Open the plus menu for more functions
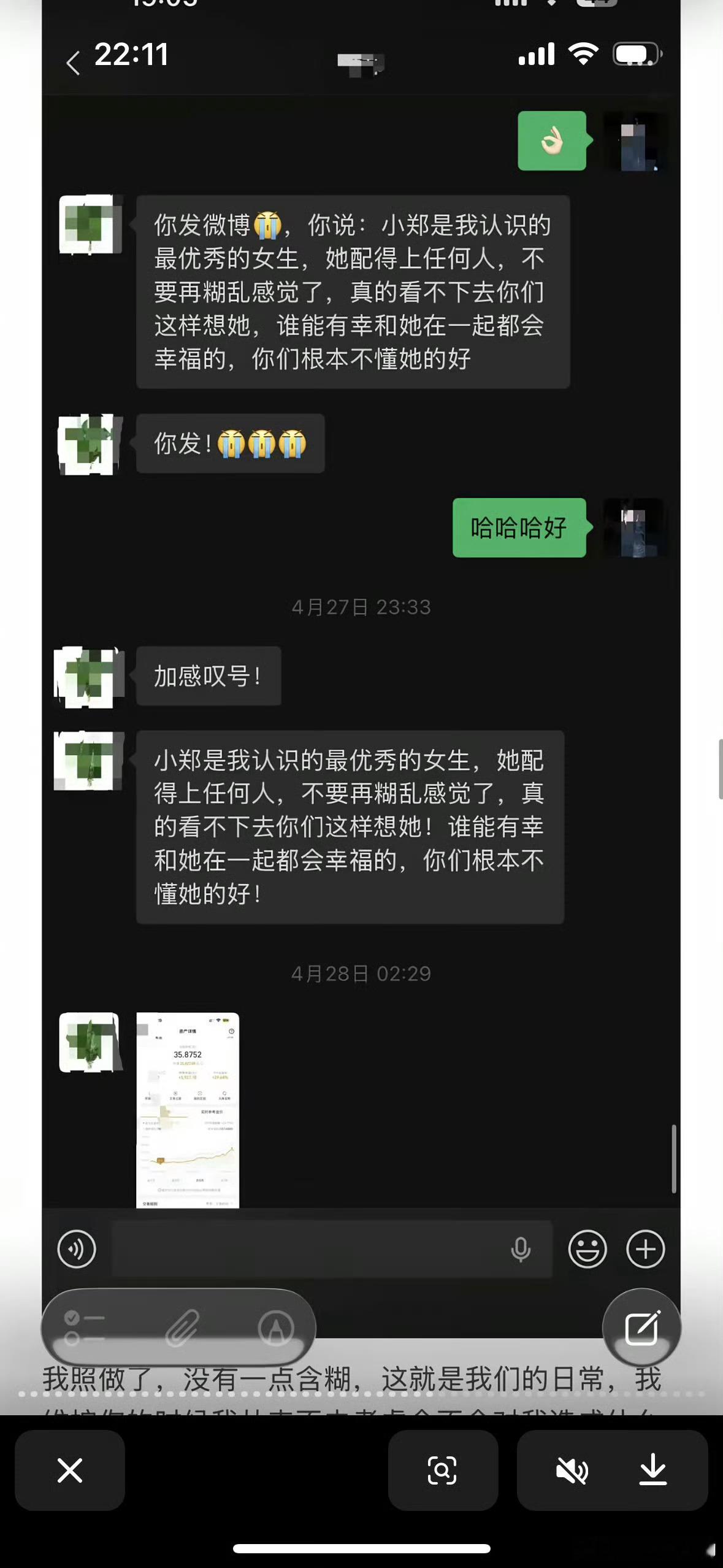 [x=644, y=1249]
